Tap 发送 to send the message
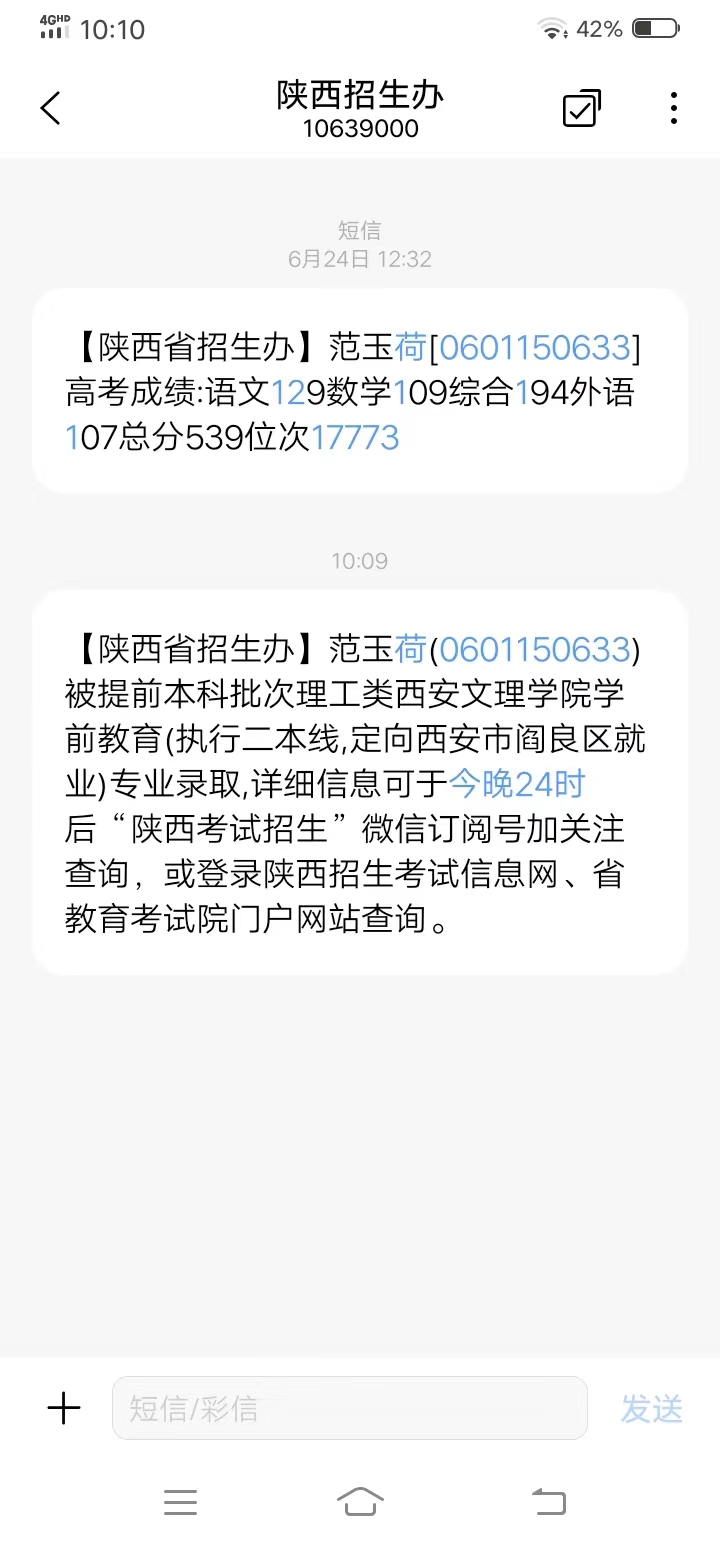720x1544 pixels. (x=651, y=1408)
